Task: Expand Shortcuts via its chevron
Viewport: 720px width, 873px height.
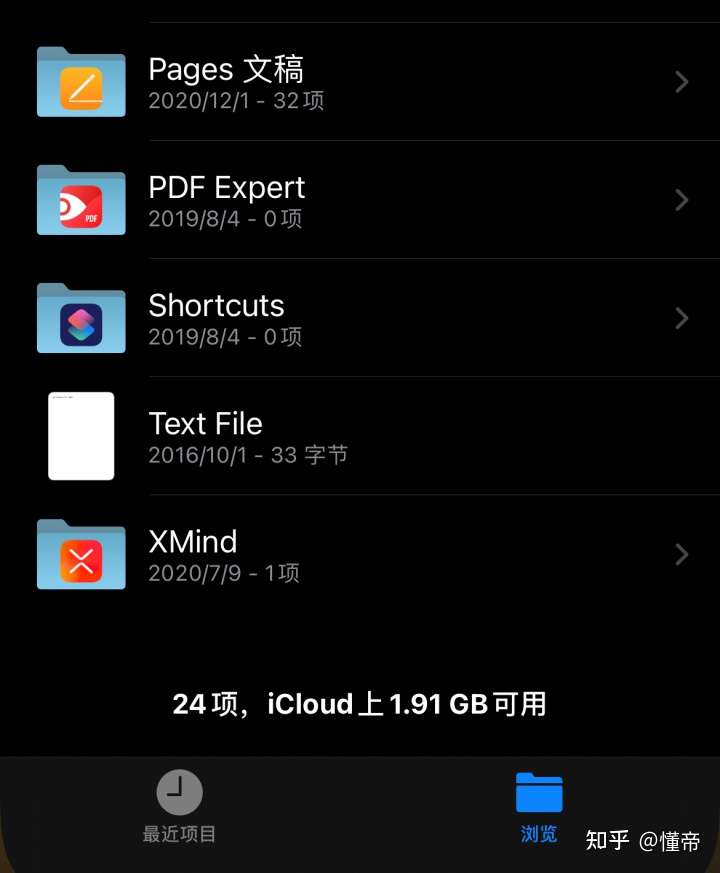Action: [682, 318]
